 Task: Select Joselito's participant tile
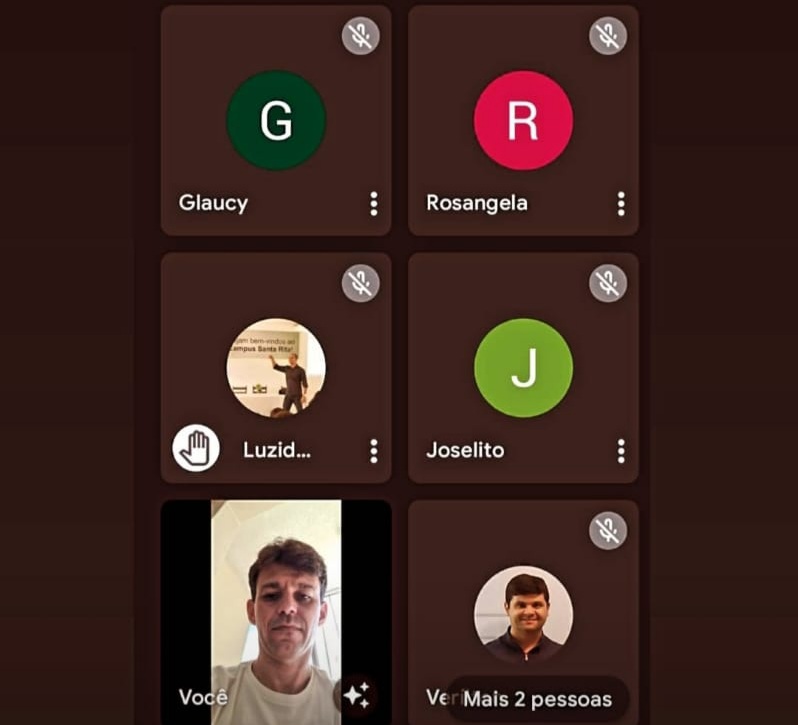pos(523,367)
